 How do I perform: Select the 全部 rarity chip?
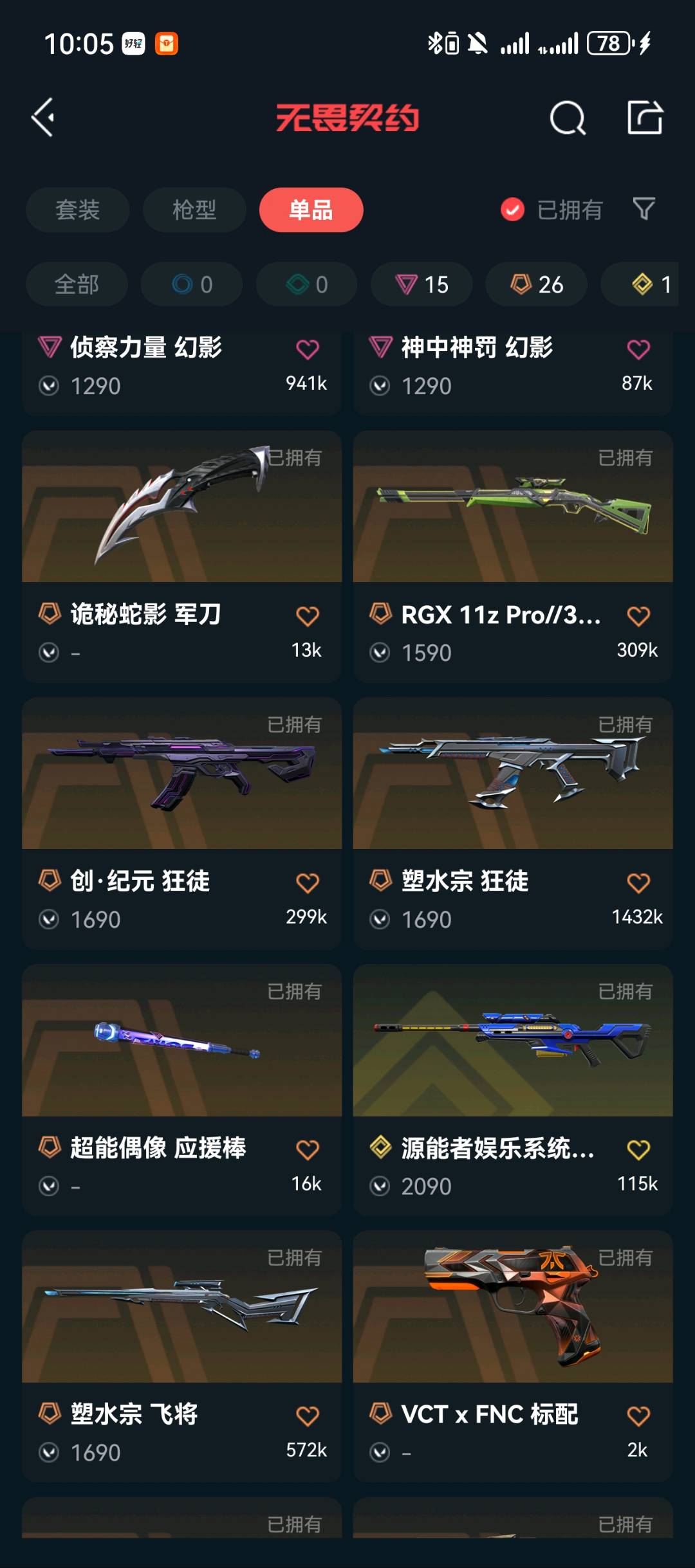click(77, 284)
